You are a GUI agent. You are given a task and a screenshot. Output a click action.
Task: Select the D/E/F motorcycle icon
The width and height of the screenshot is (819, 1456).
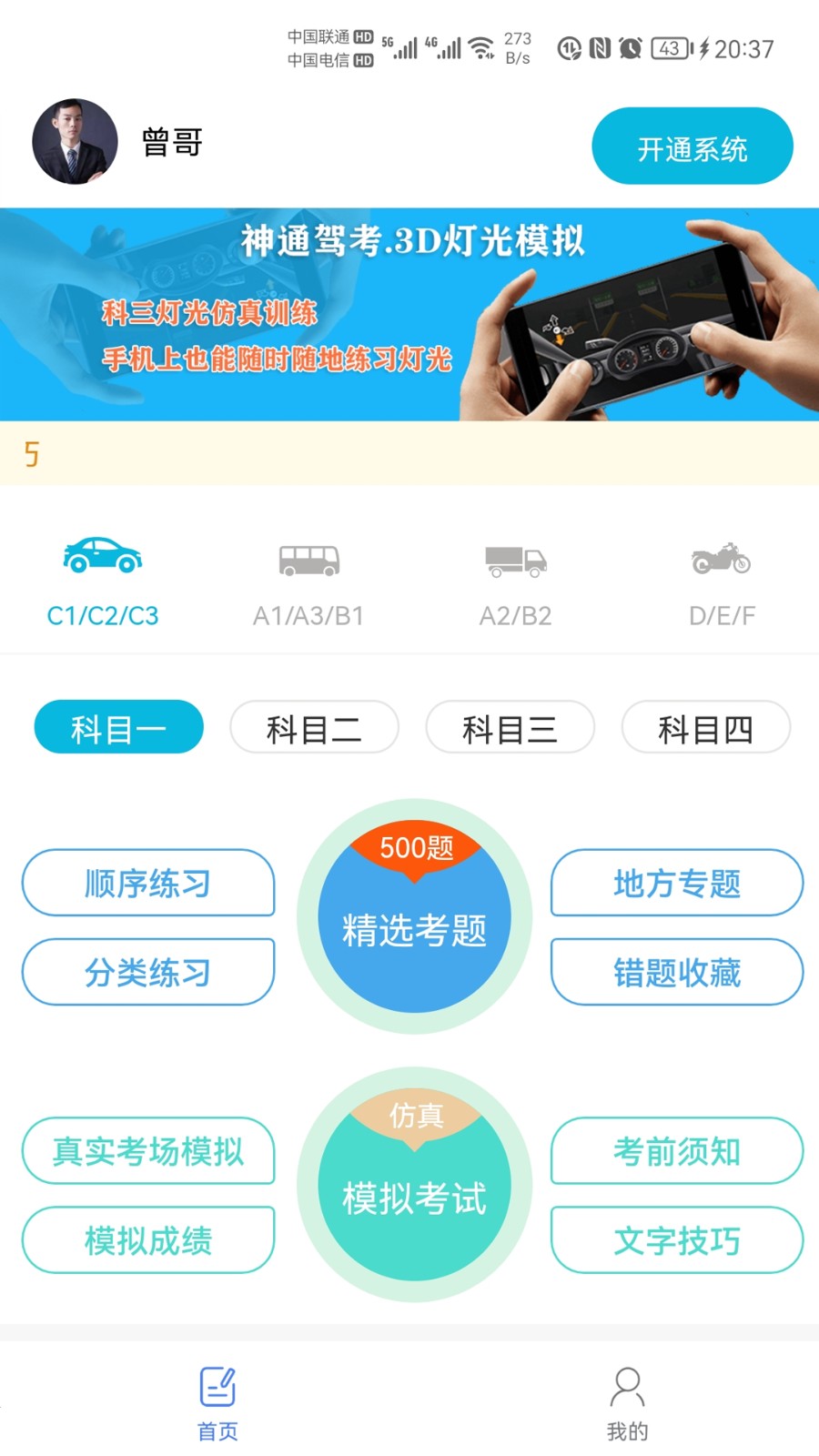pyautogui.click(x=721, y=561)
